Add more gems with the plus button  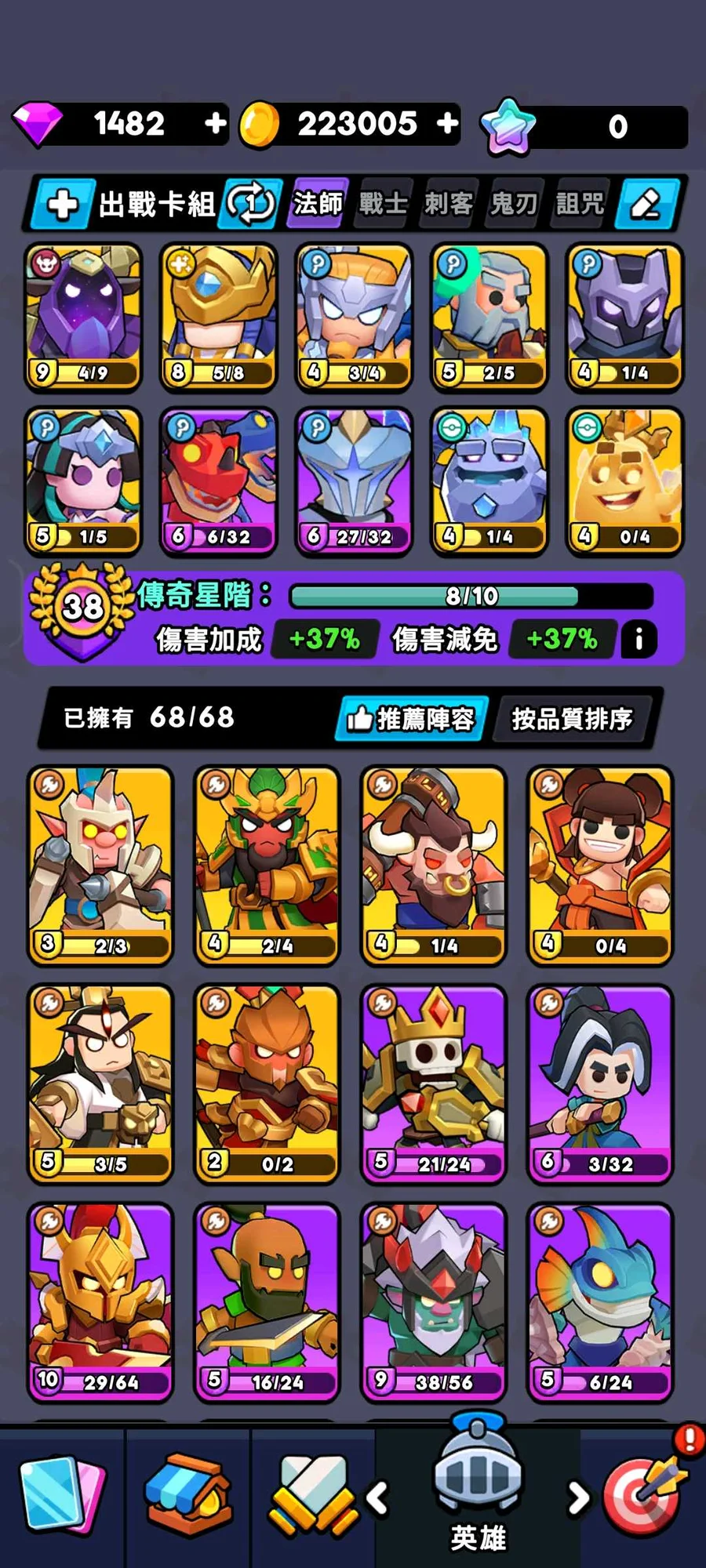pyautogui.click(x=215, y=123)
